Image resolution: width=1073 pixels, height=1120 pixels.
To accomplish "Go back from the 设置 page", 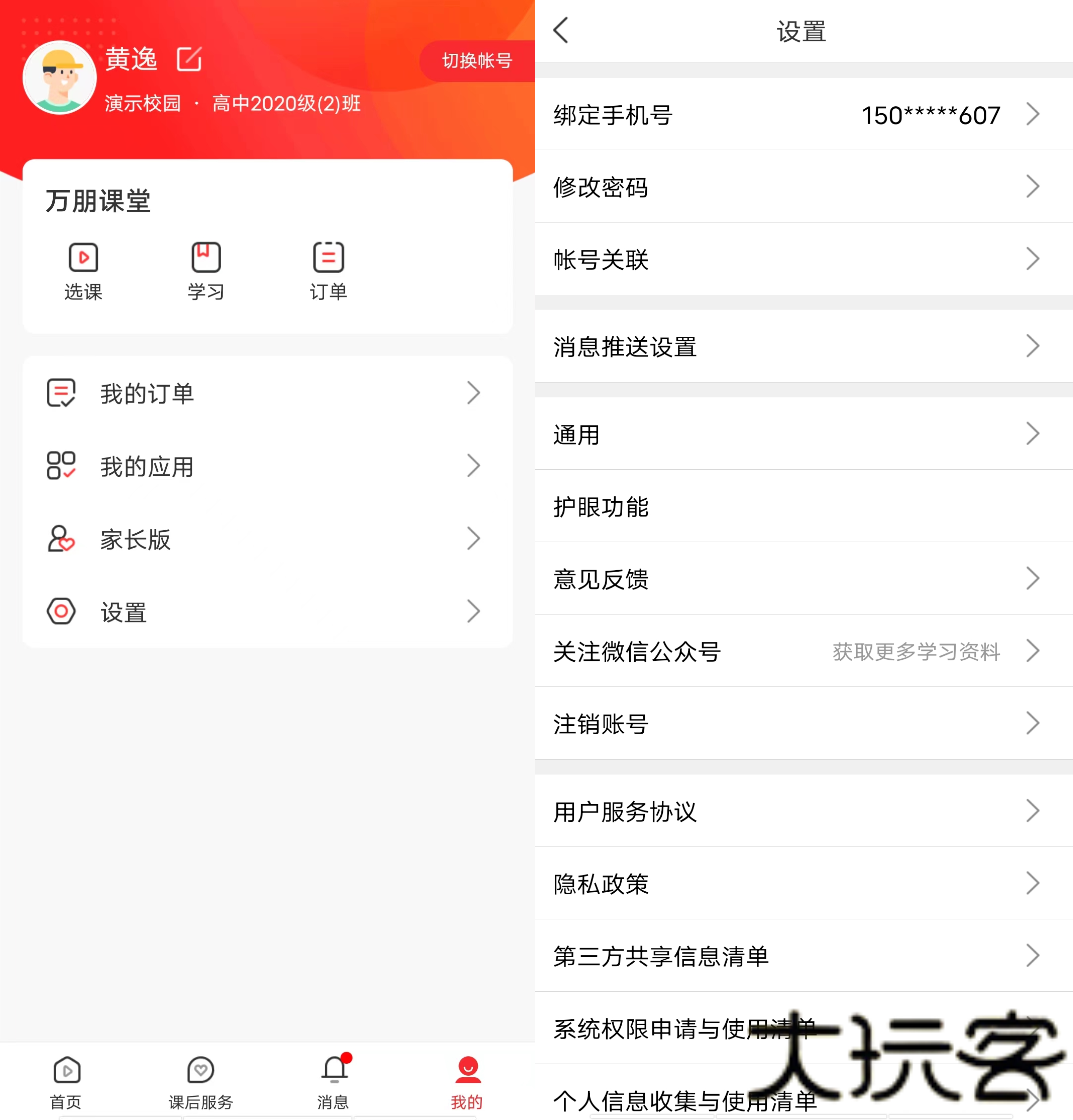I will (x=561, y=30).
